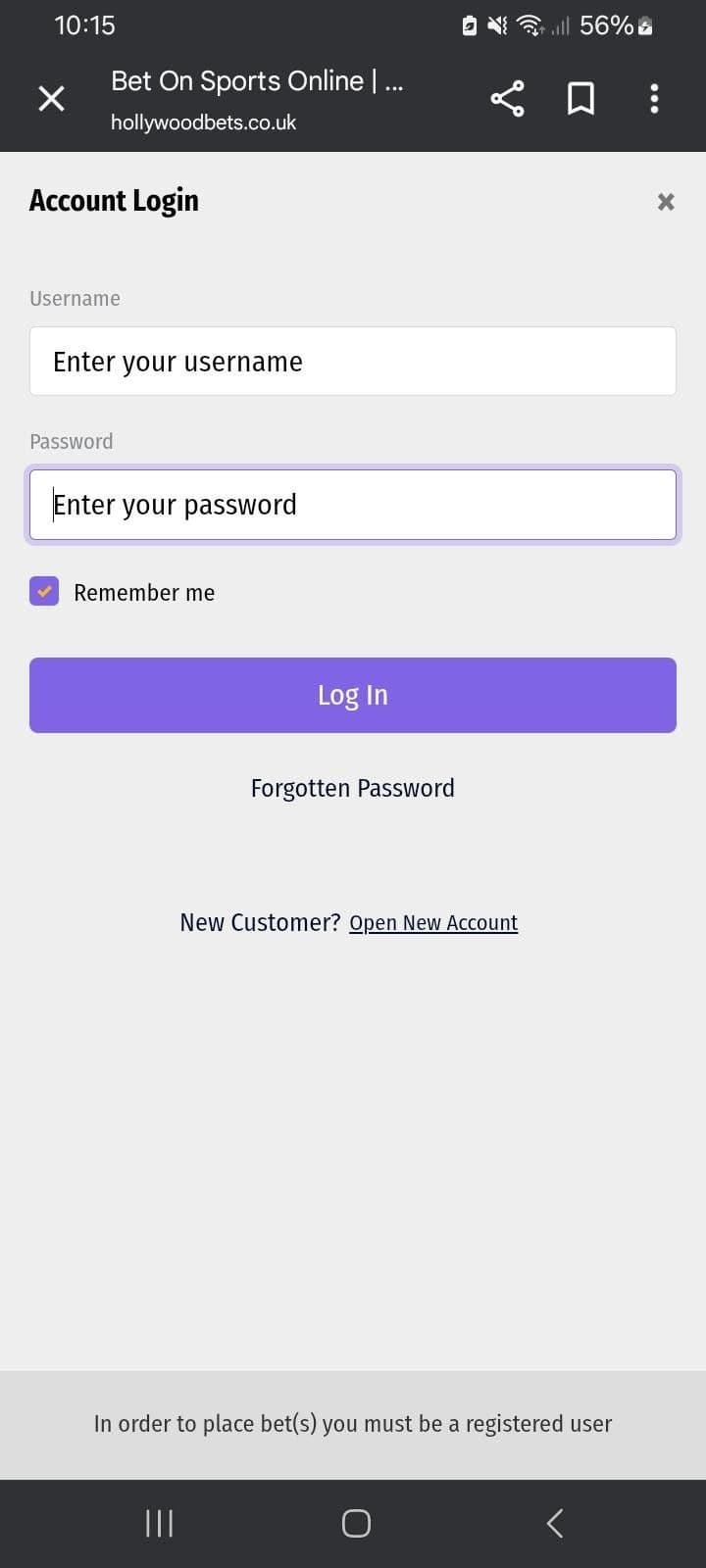Tap the recent apps button in navigation bar
This screenshot has width=706, height=1568.
coord(158,1522)
